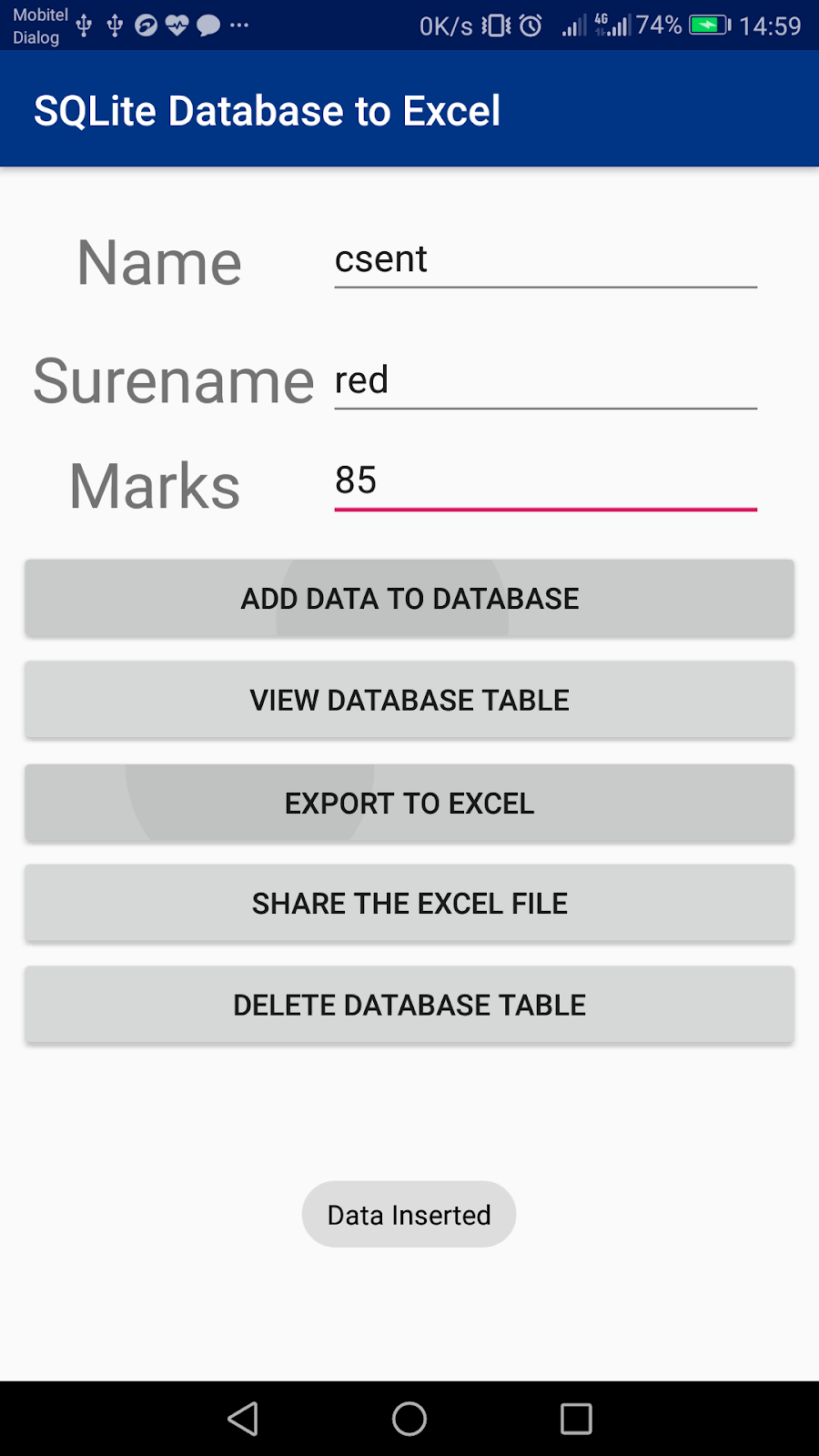Tap SHARE THE EXCEL FILE
Viewport: 819px width, 1456px height.
pos(409,903)
